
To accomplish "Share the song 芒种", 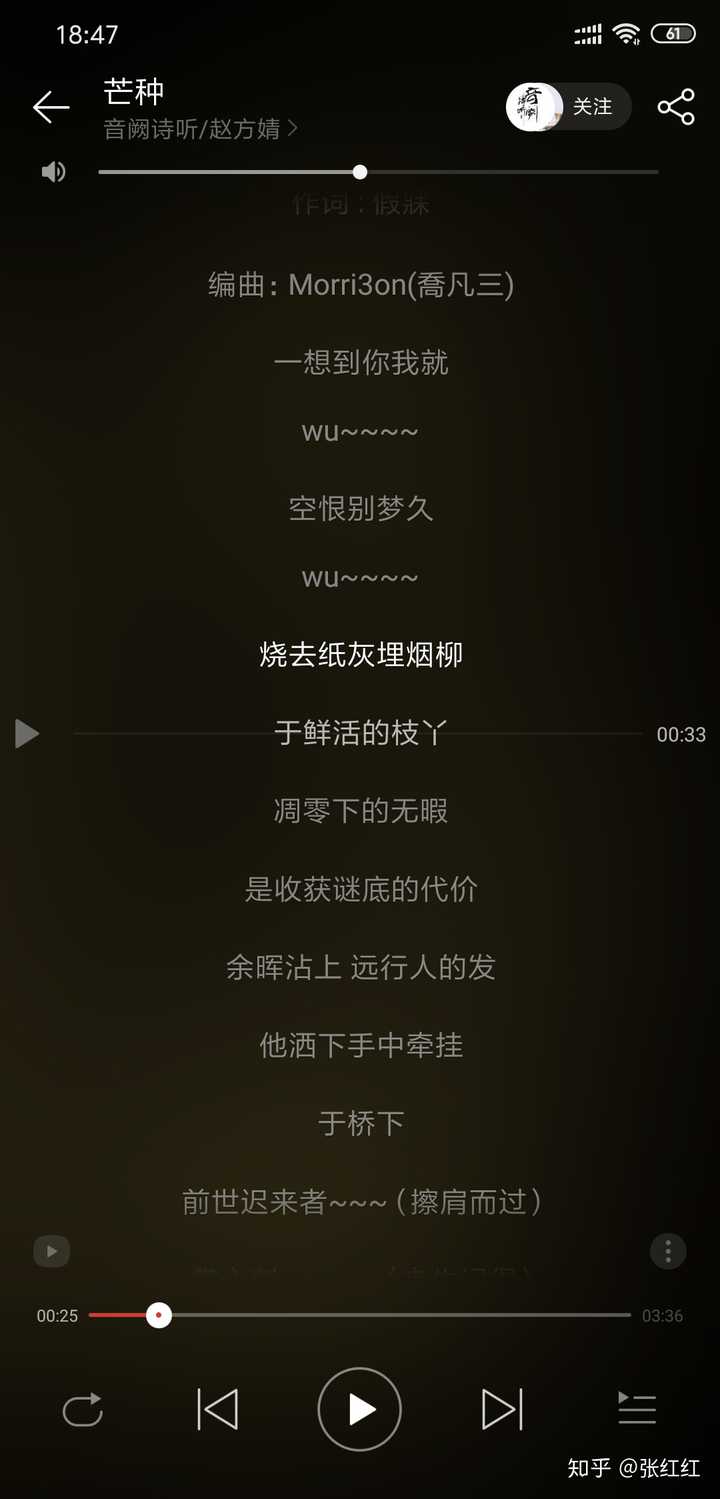I will click(676, 106).
